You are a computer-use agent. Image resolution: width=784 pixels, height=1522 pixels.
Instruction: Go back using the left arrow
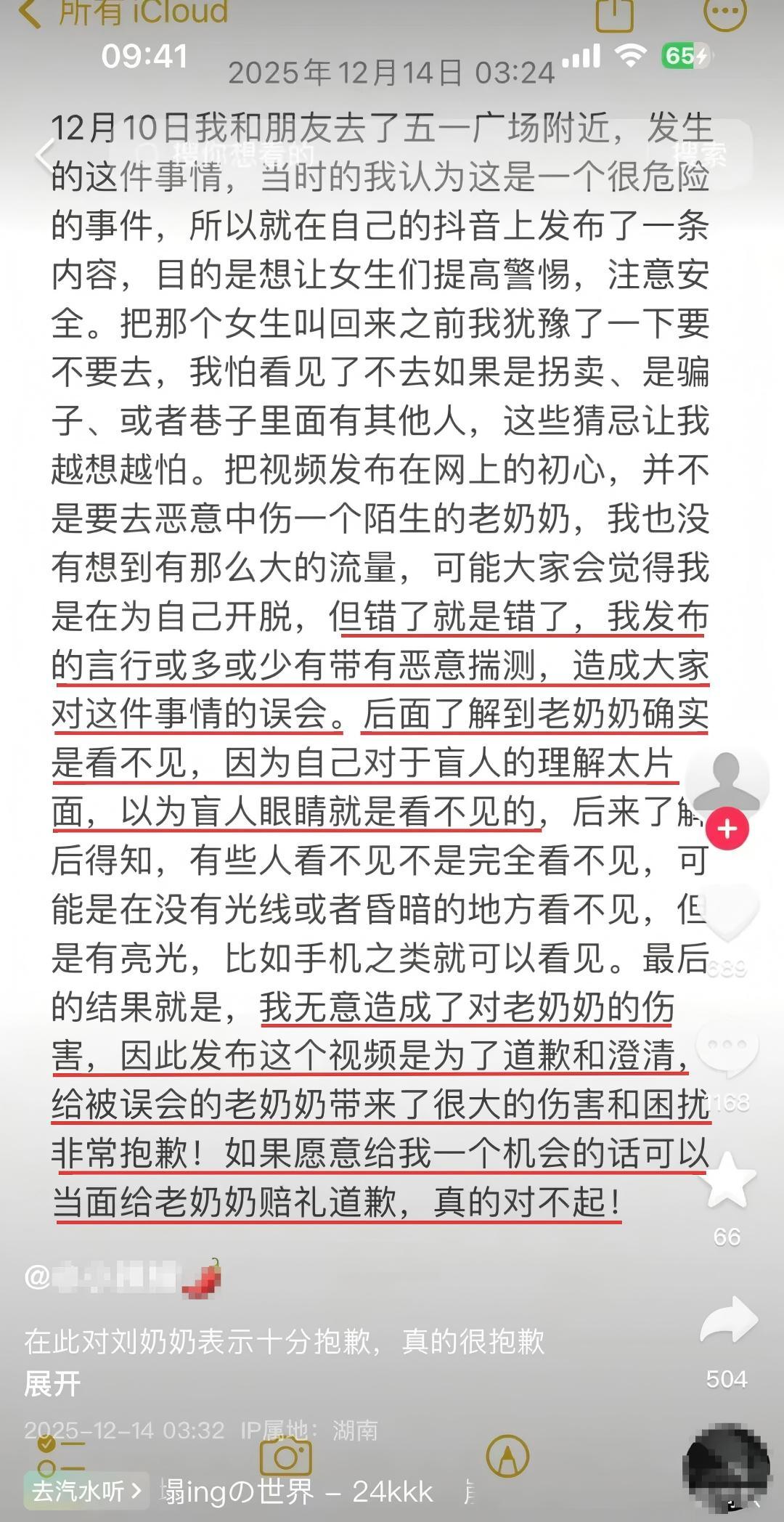pos(45,155)
